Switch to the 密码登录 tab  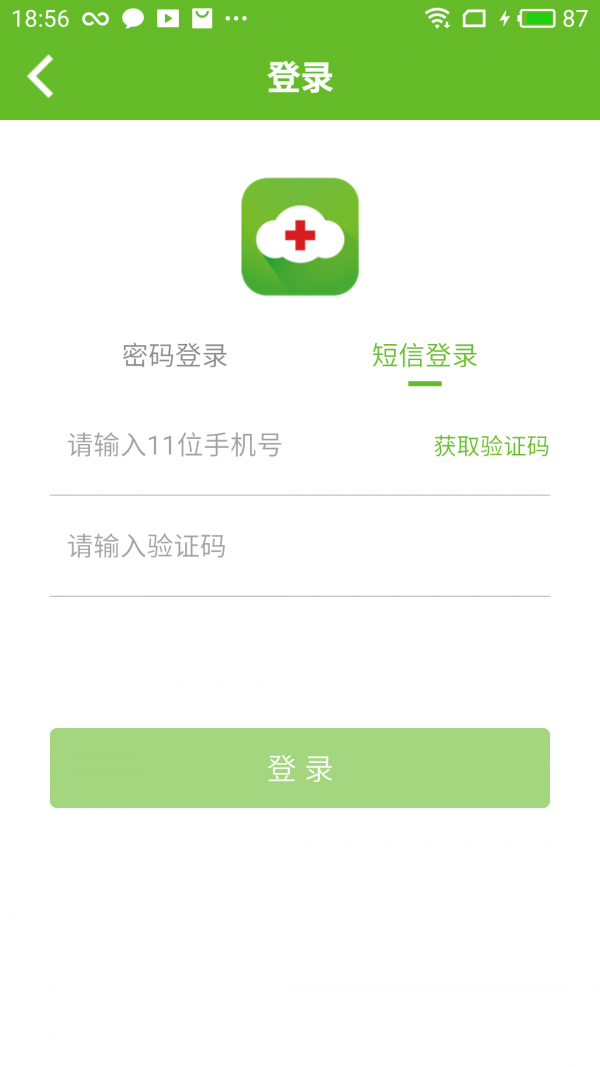click(175, 355)
